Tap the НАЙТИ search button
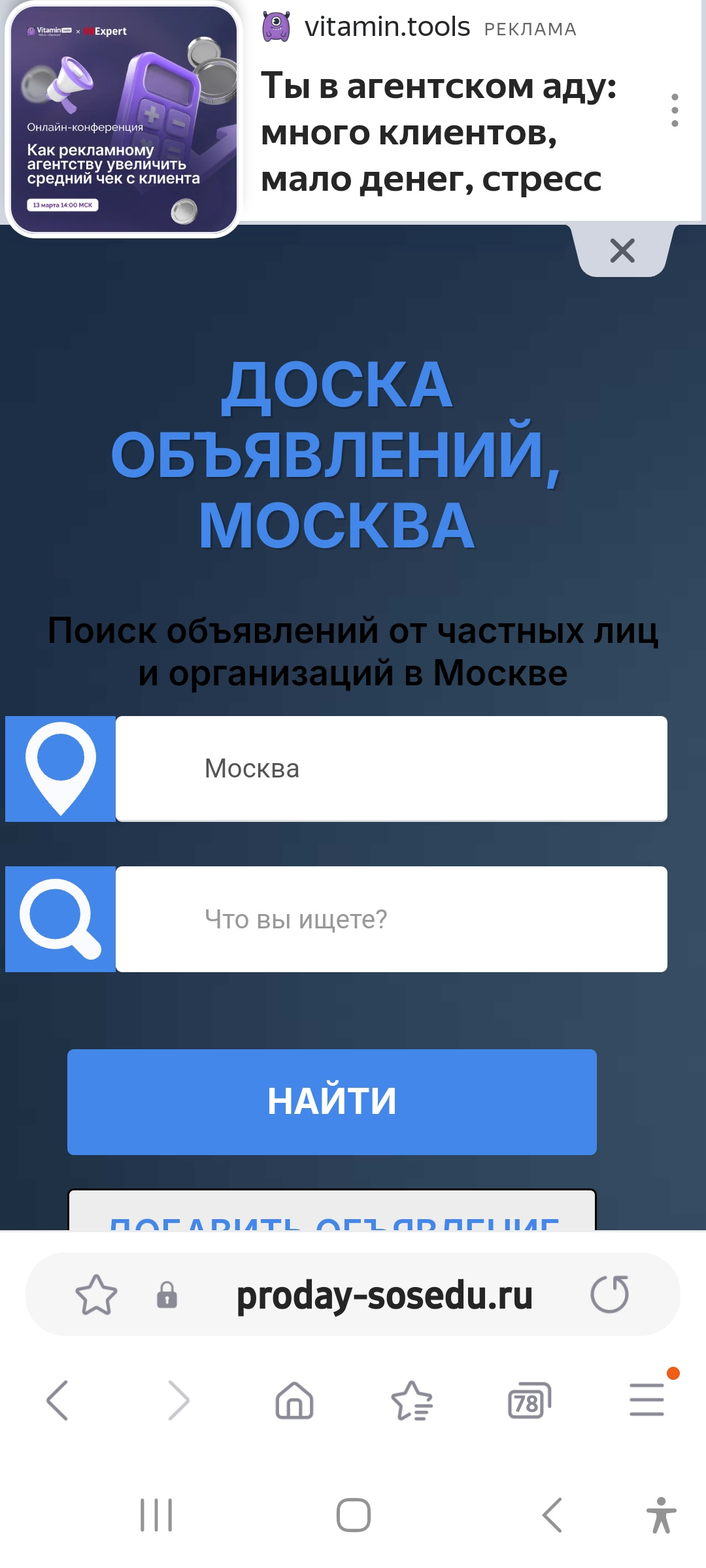 coord(332,1102)
